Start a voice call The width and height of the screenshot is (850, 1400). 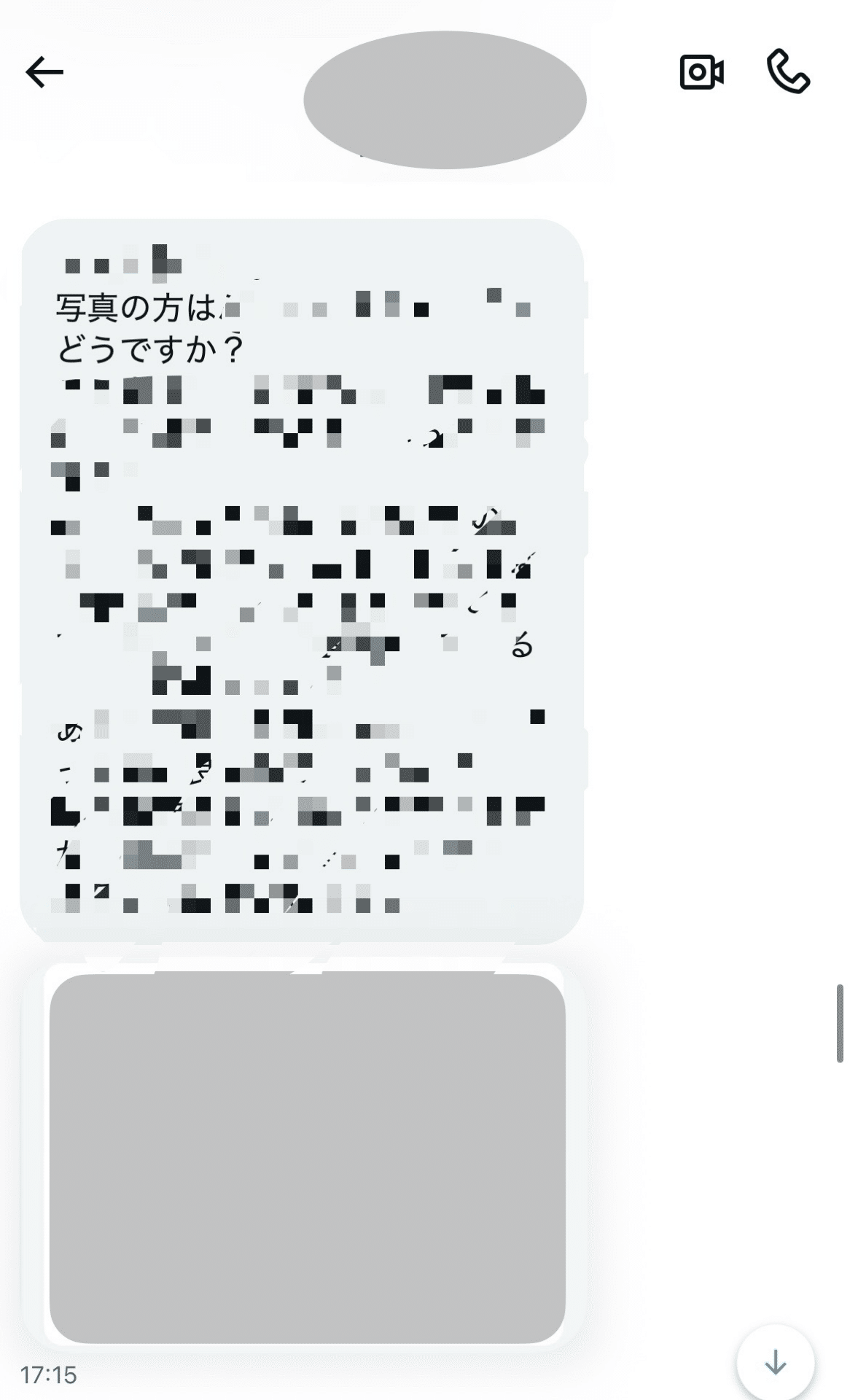pyautogui.click(x=788, y=72)
